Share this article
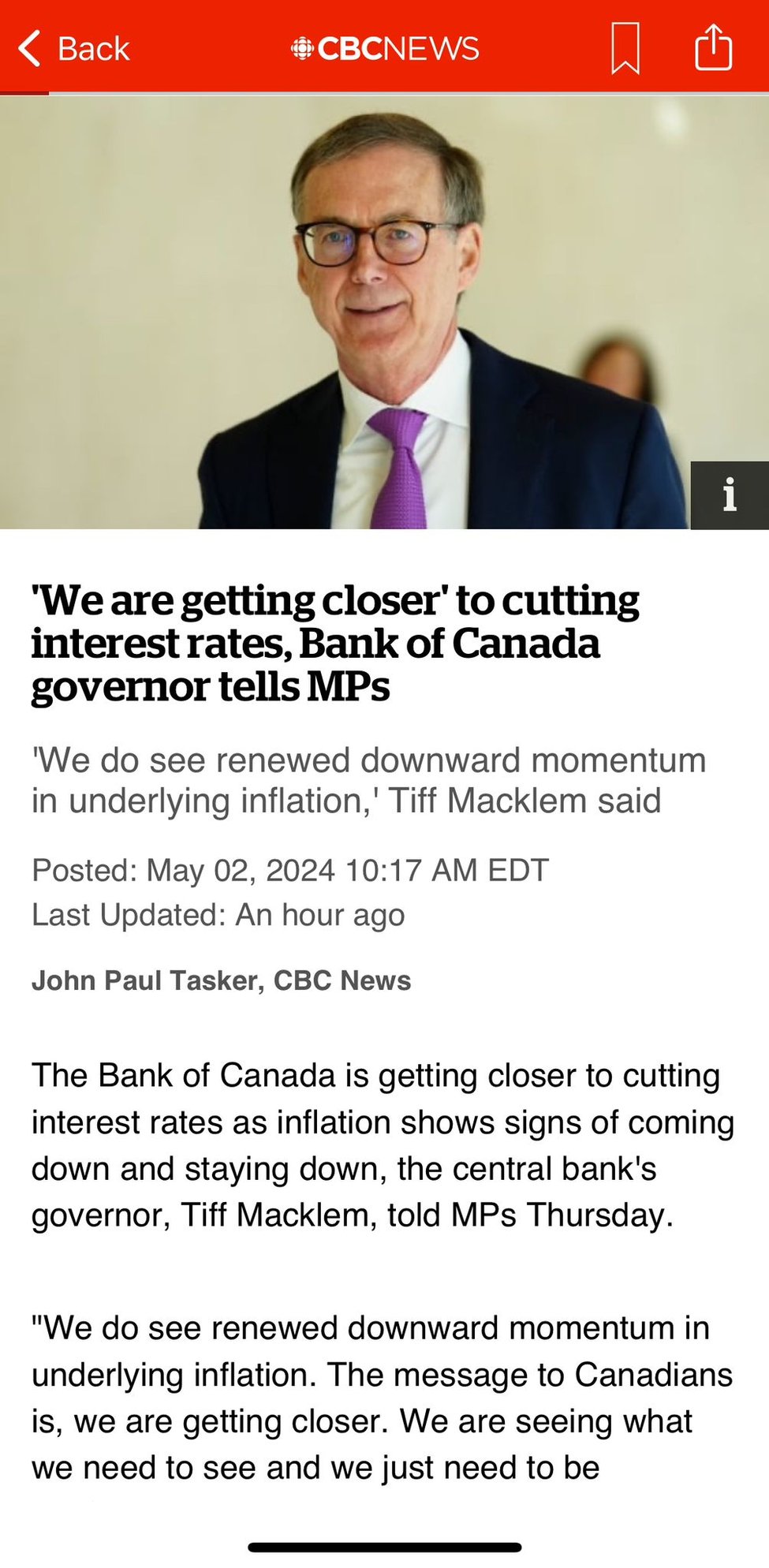The image size is (769, 1568). point(713,48)
